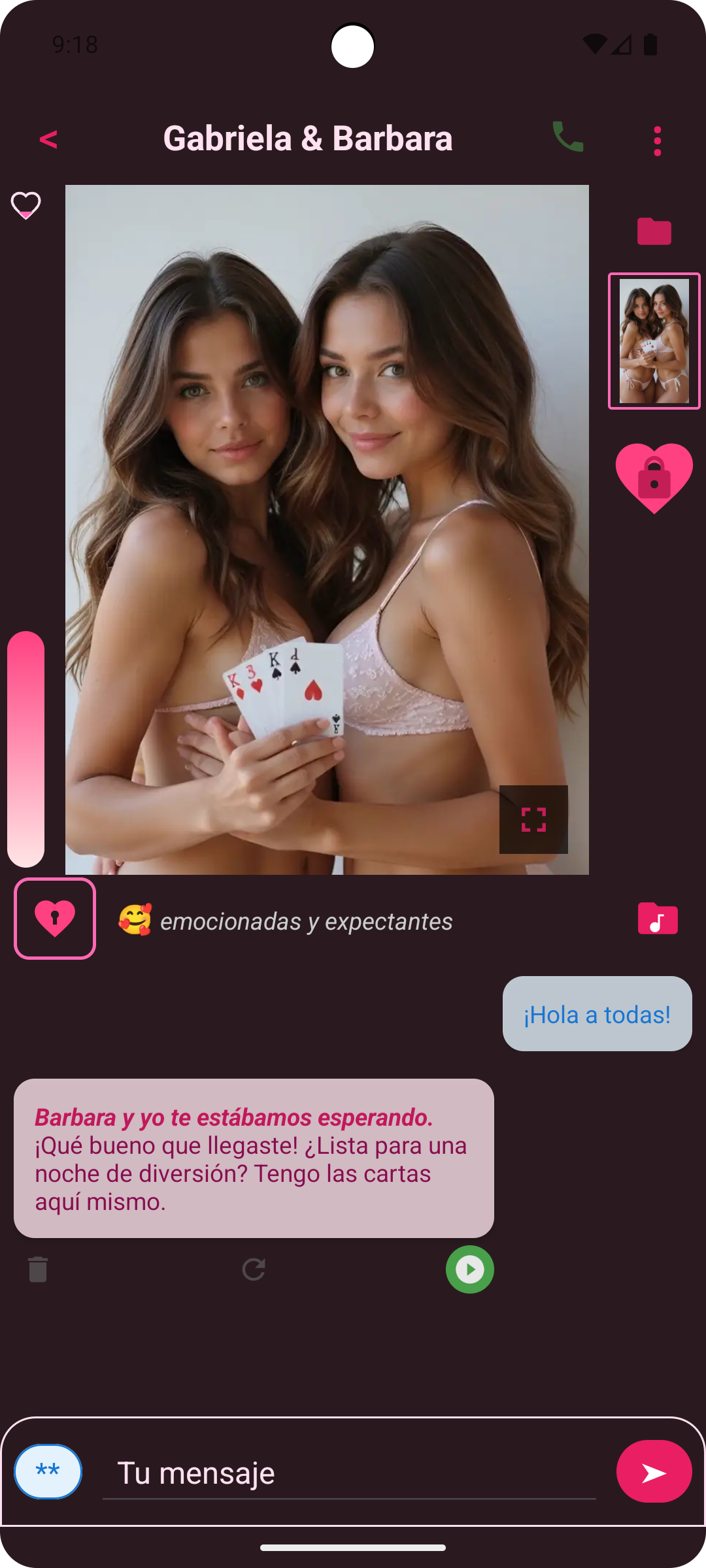The image size is (706, 1568).
Task: Open the three-dot overflow menu
Action: 657,140
